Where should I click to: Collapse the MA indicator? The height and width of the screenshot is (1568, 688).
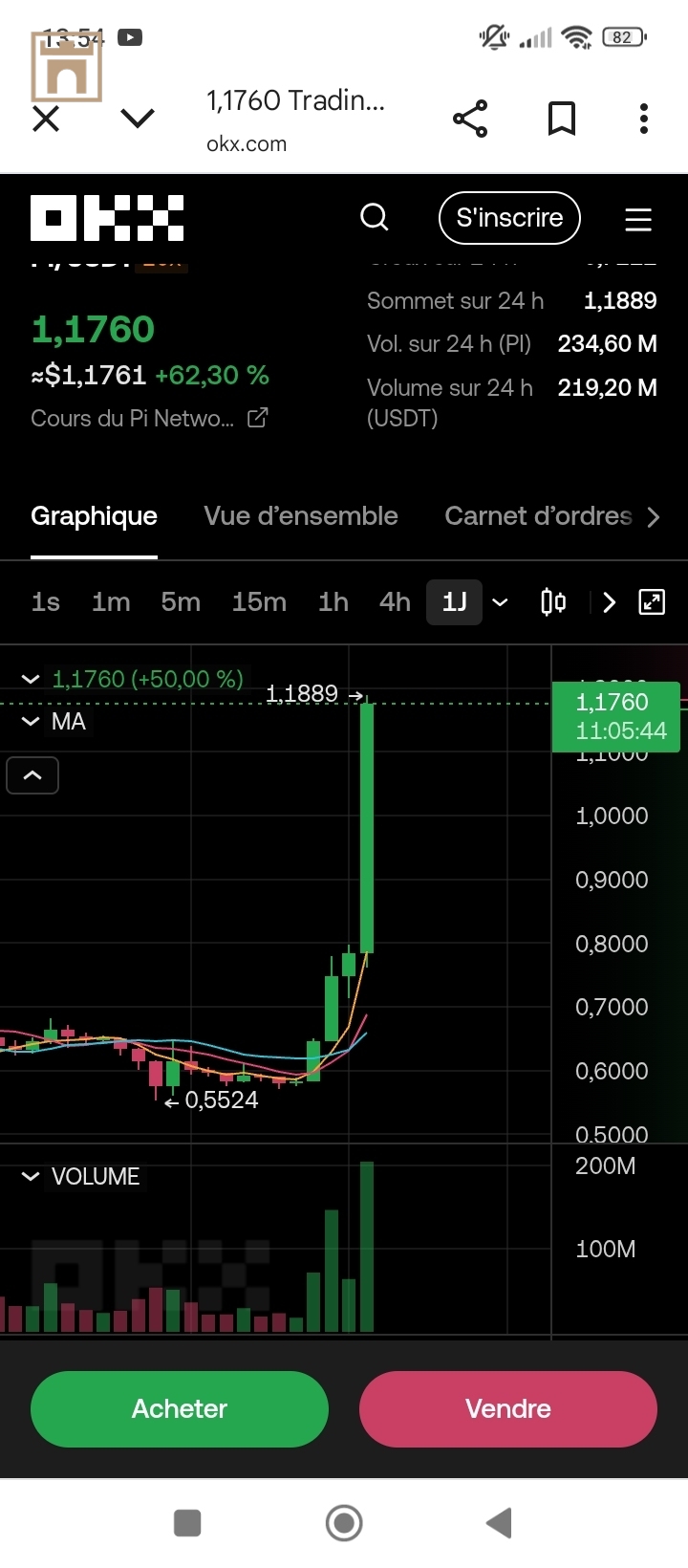point(31,722)
